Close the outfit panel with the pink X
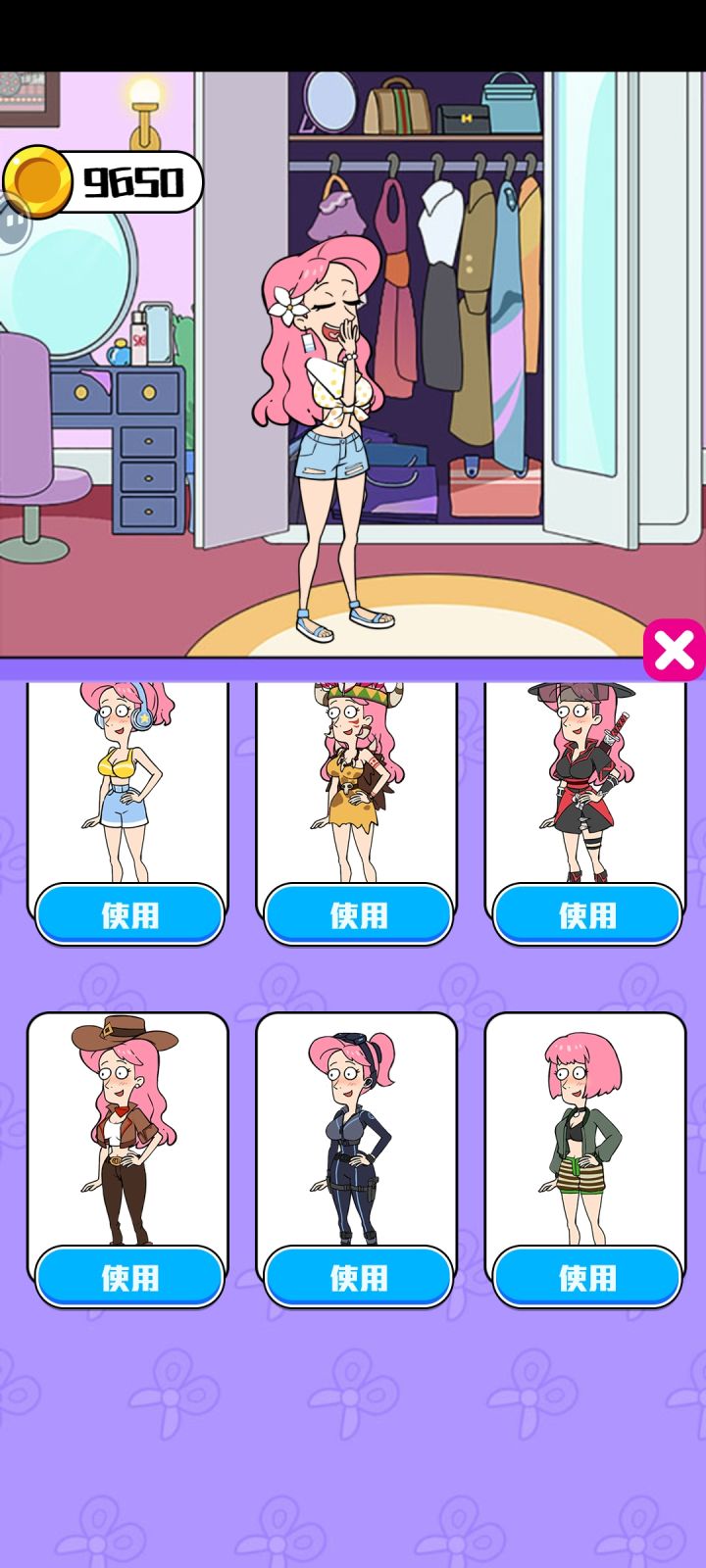Image resolution: width=706 pixels, height=1568 pixels. 673,650
